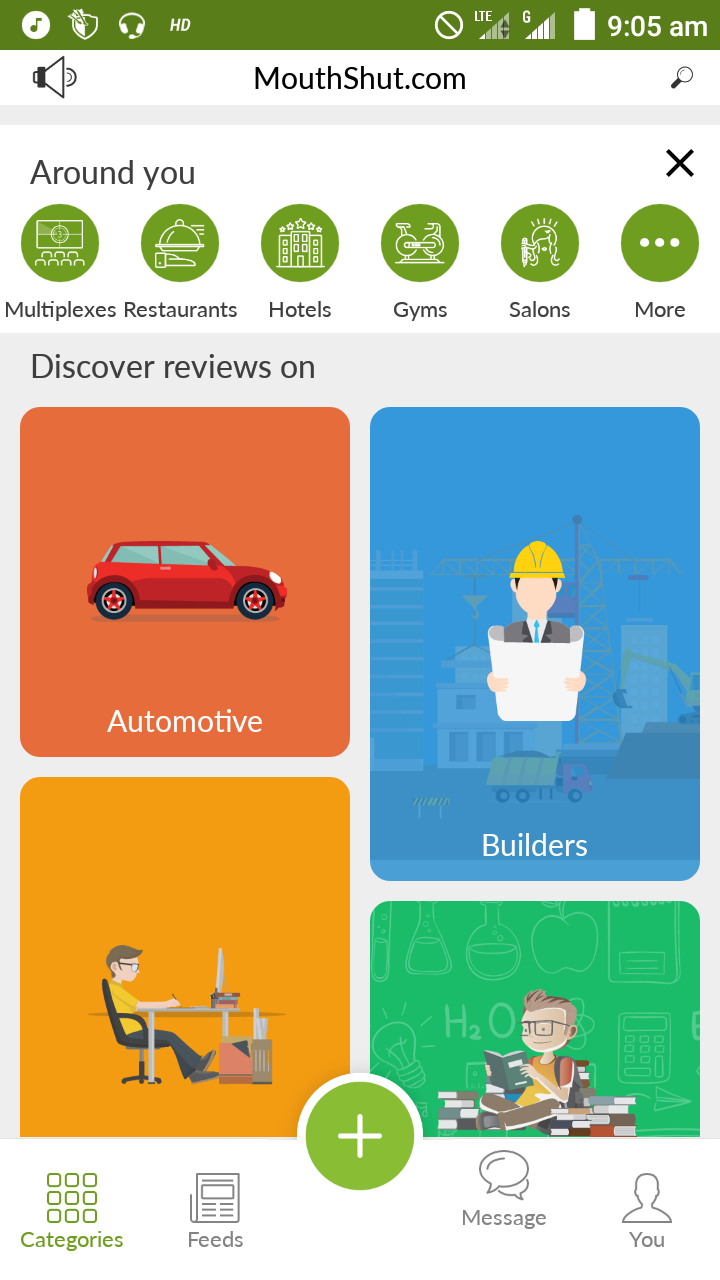Open the search magnifier icon
This screenshot has height=1280, width=720.
coord(681,78)
